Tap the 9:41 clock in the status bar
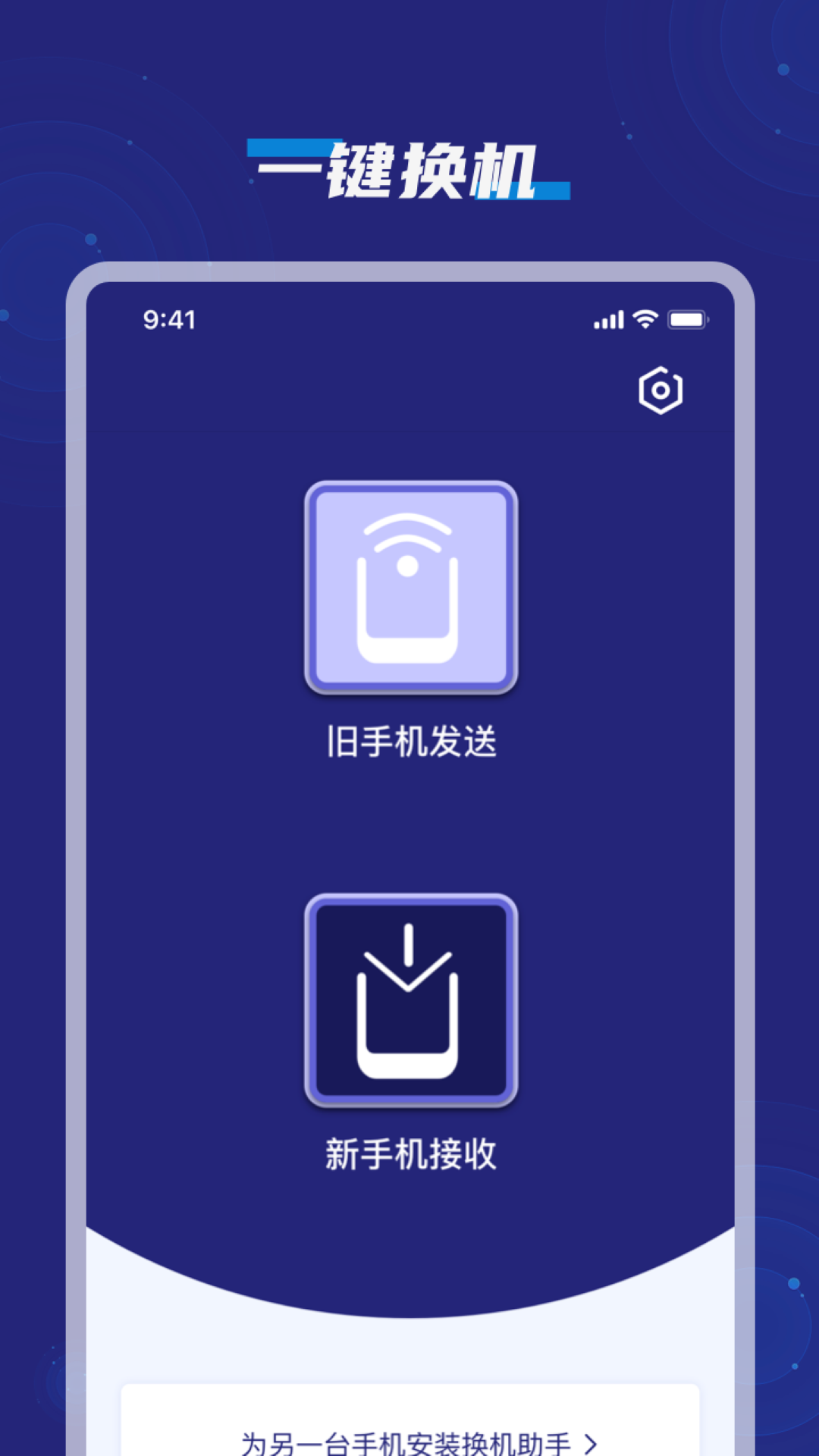819x1456 pixels. (x=170, y=319)
